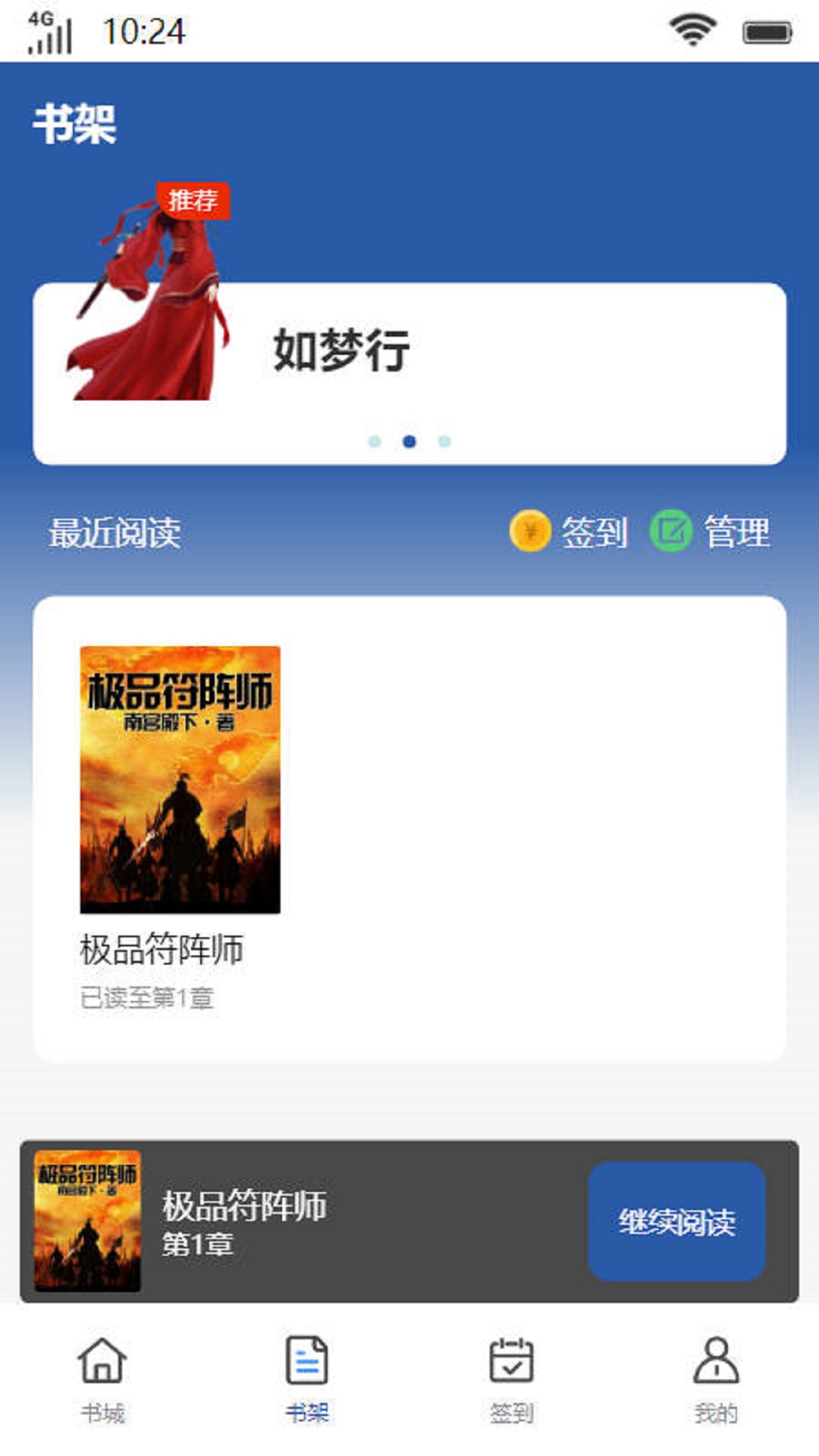Select the second carousel dot
This screenshot has height=1456, width=819.
click(409, 440)
